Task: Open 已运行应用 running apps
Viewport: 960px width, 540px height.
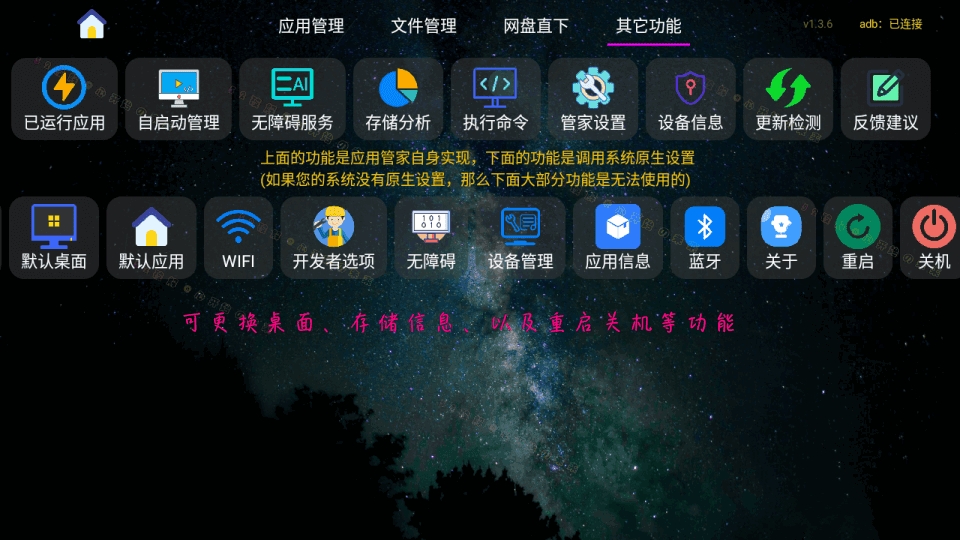Action: pos(64,99)
